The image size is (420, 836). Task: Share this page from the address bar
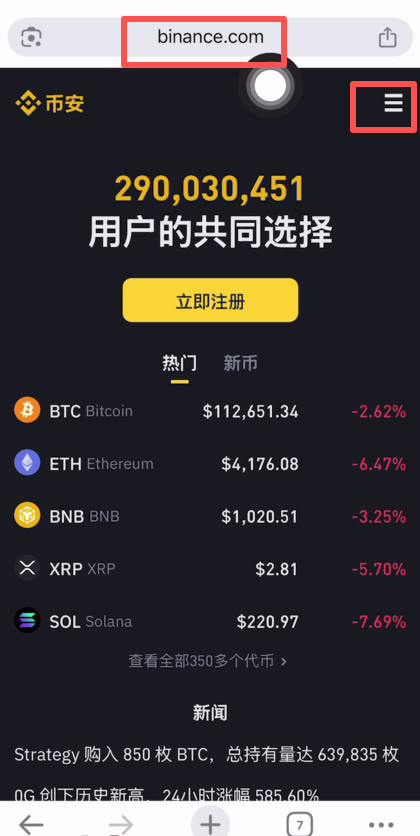click(x=387, y=37)
